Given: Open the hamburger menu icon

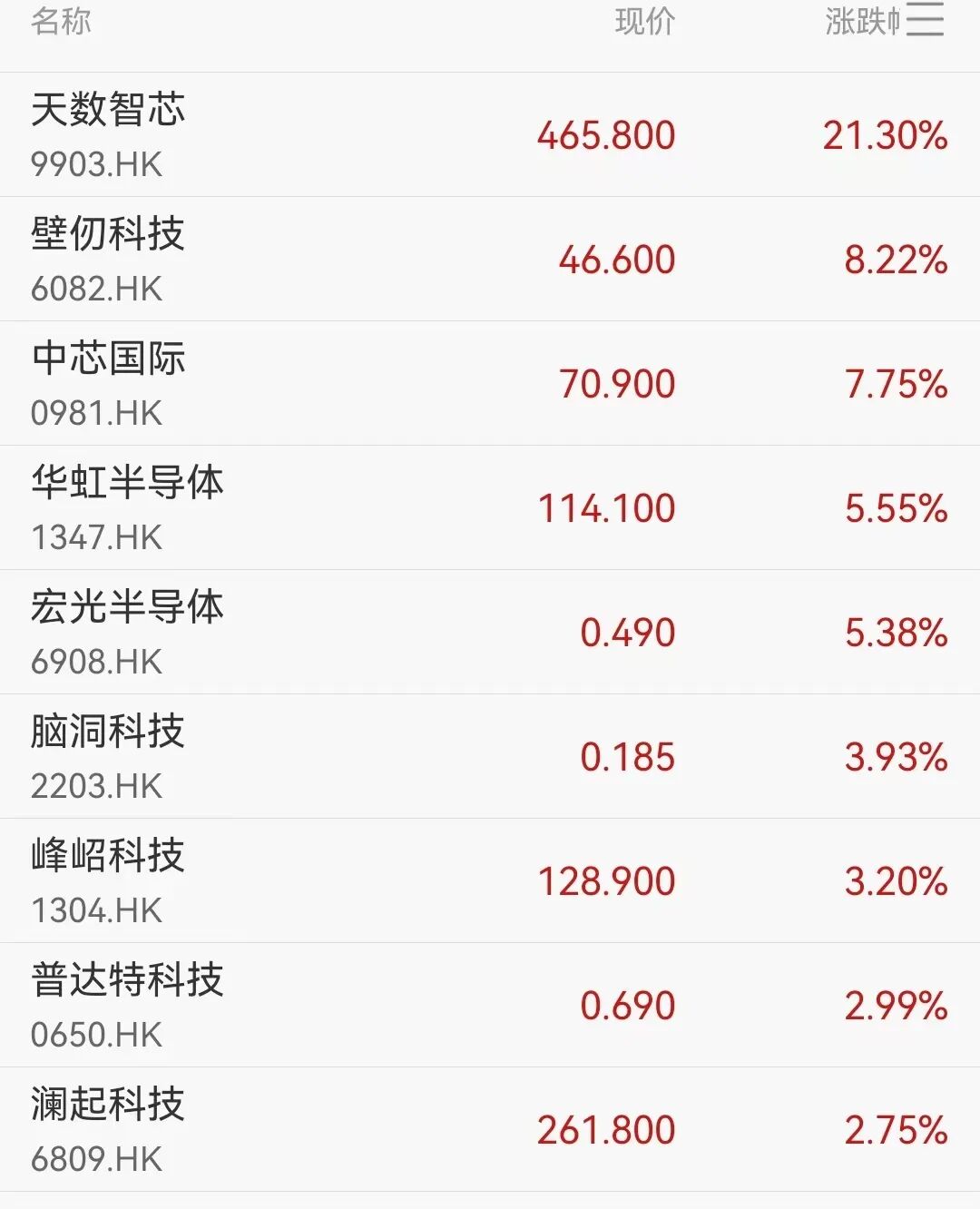Looking at the screenshot, I should [x=927, y=23].
